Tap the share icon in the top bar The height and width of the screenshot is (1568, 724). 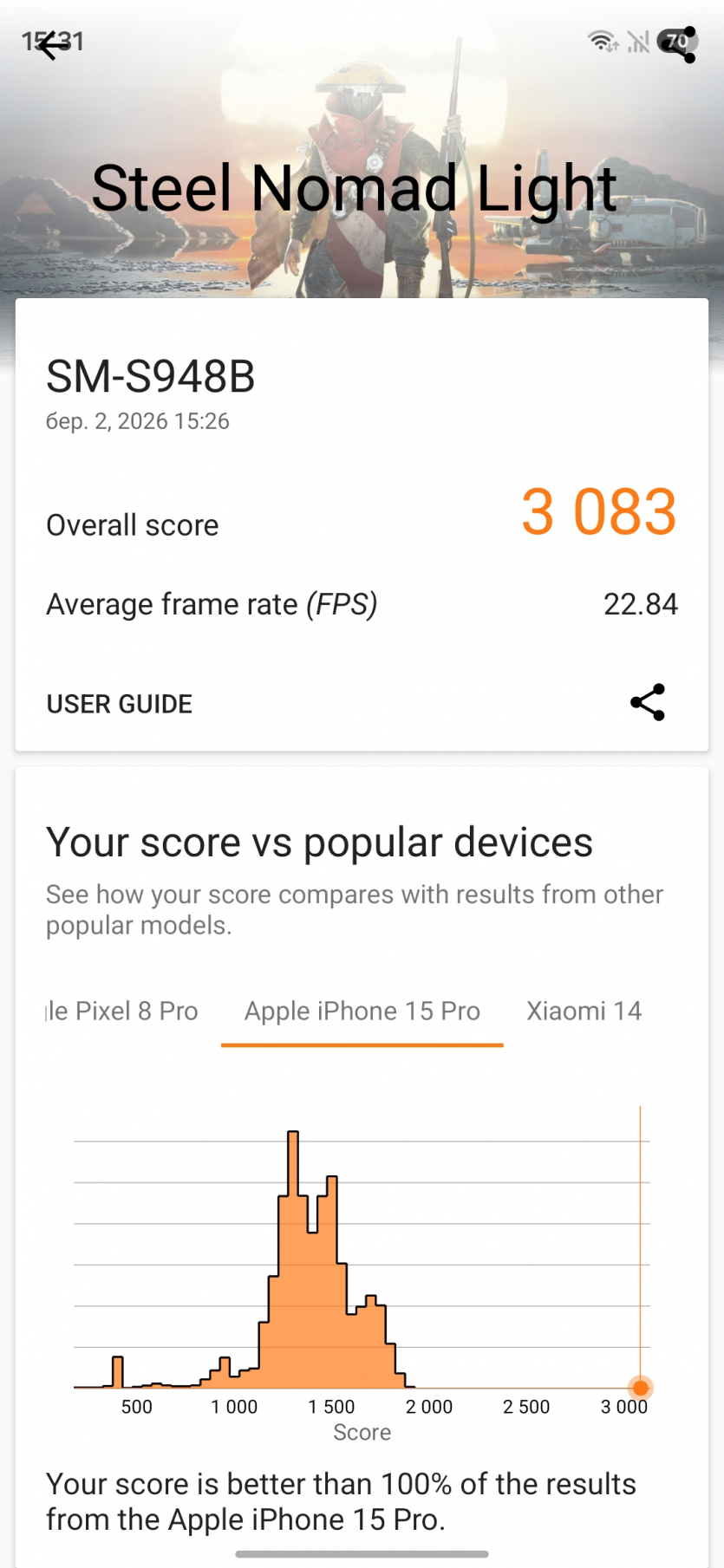(x=679, y=45)
